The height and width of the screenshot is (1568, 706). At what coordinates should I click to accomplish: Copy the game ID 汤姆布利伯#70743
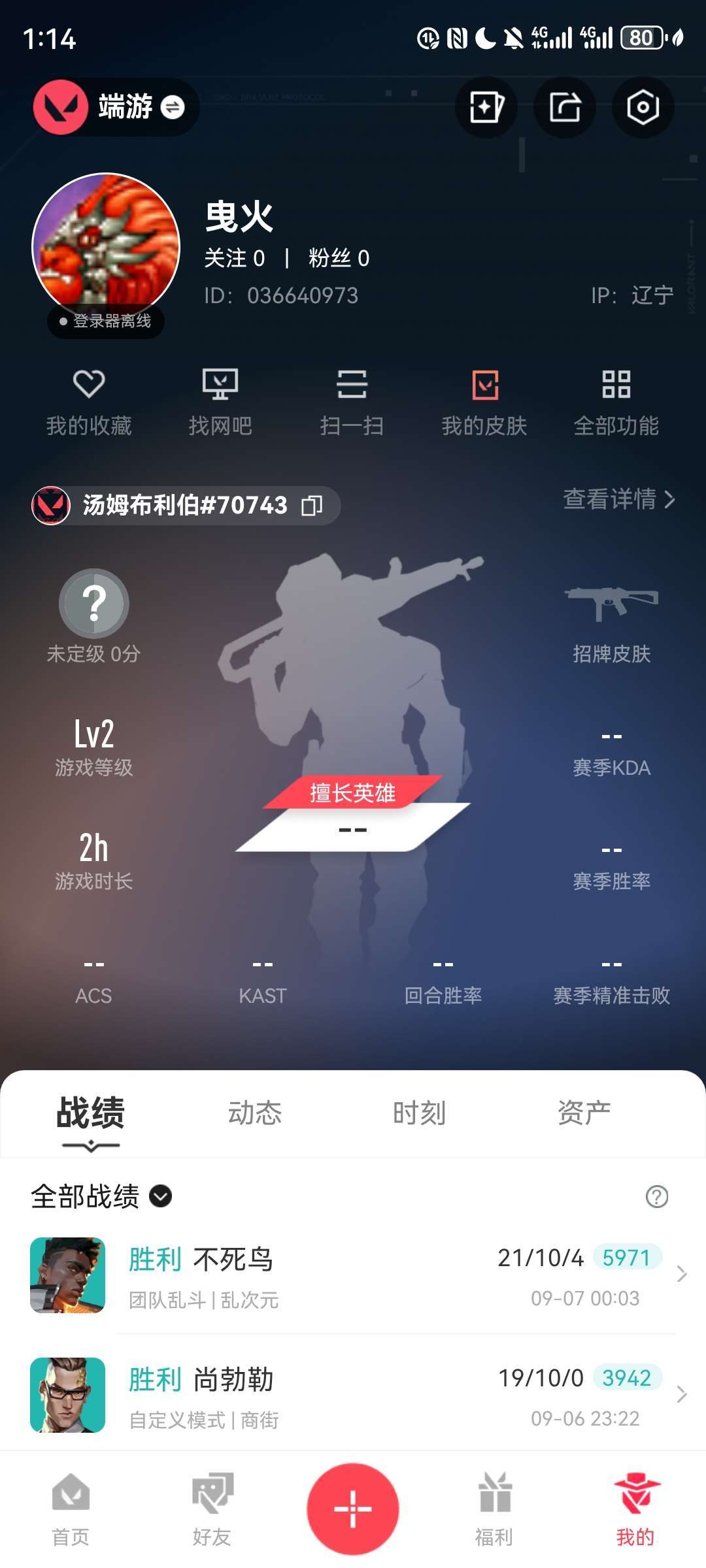click(x=312, y=506)
